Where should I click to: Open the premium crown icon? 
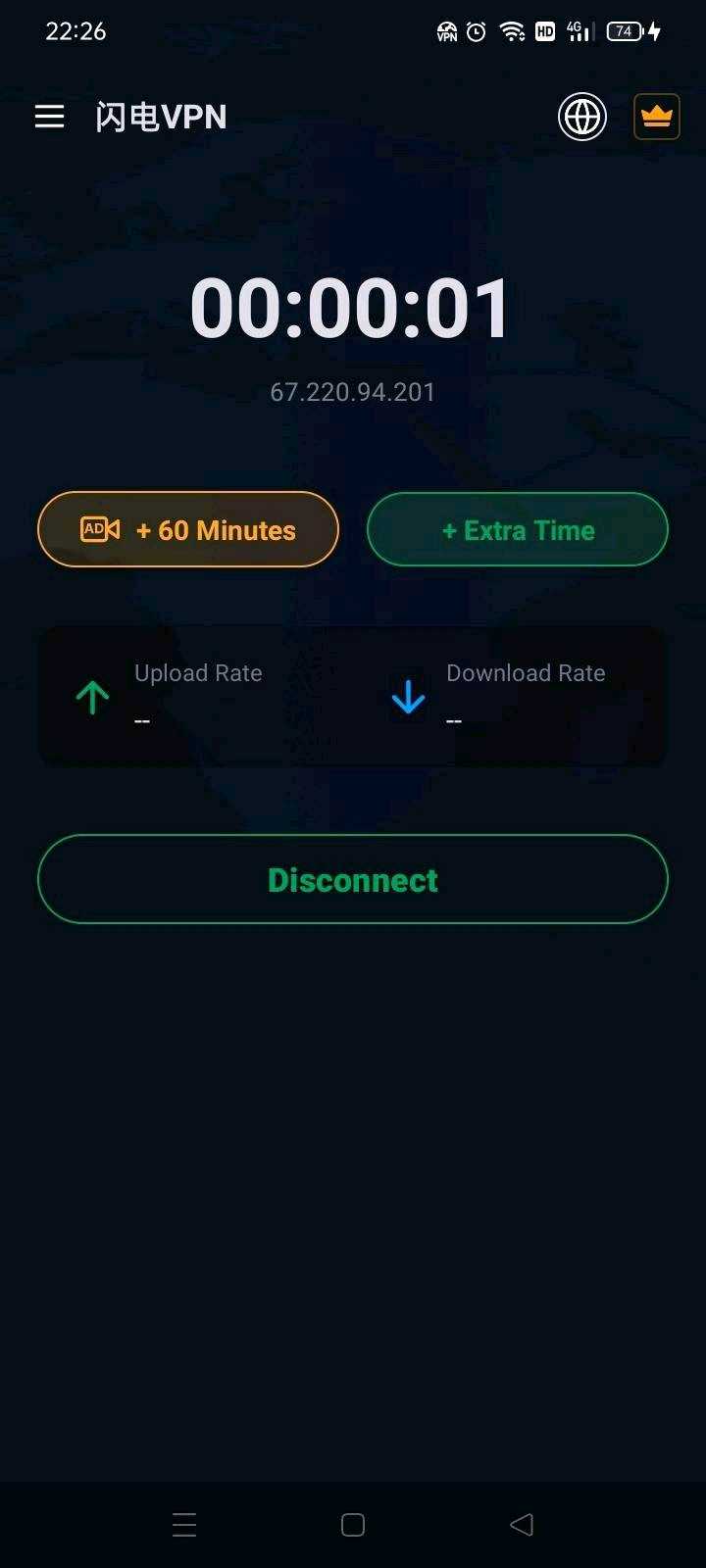tap(656, 118)
